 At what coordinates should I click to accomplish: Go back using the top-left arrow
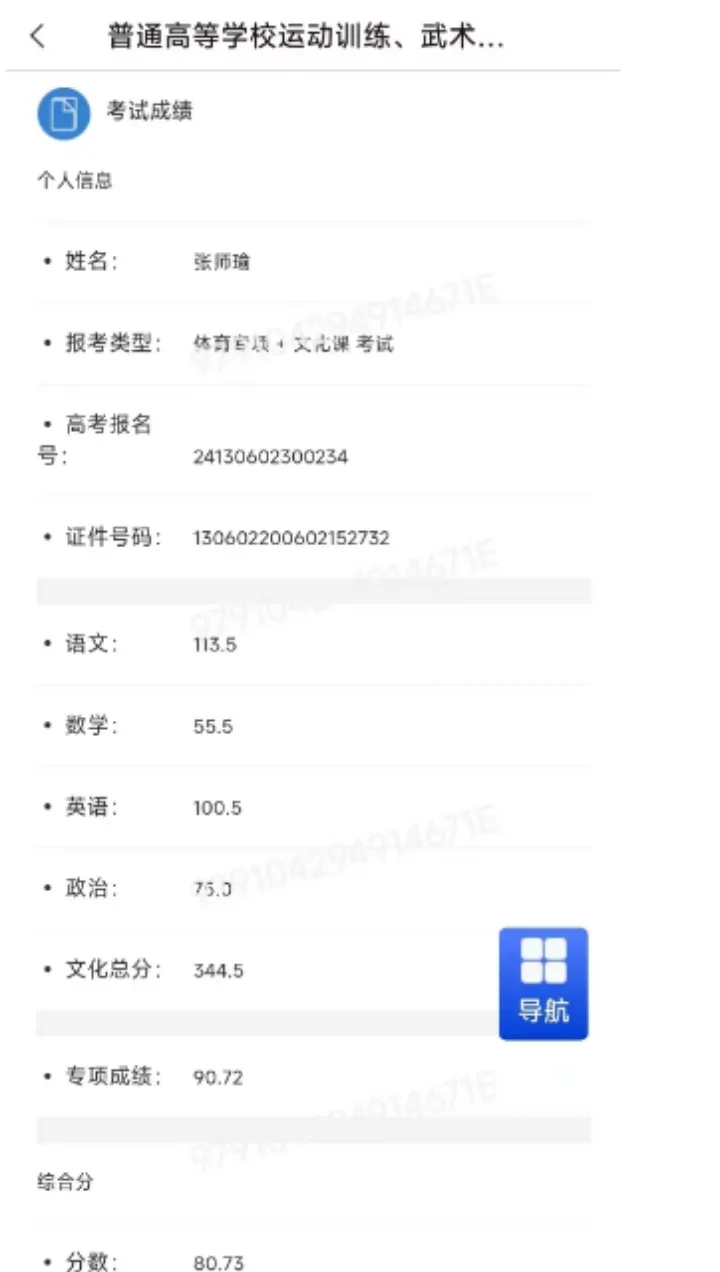click(x=37, y=37)
